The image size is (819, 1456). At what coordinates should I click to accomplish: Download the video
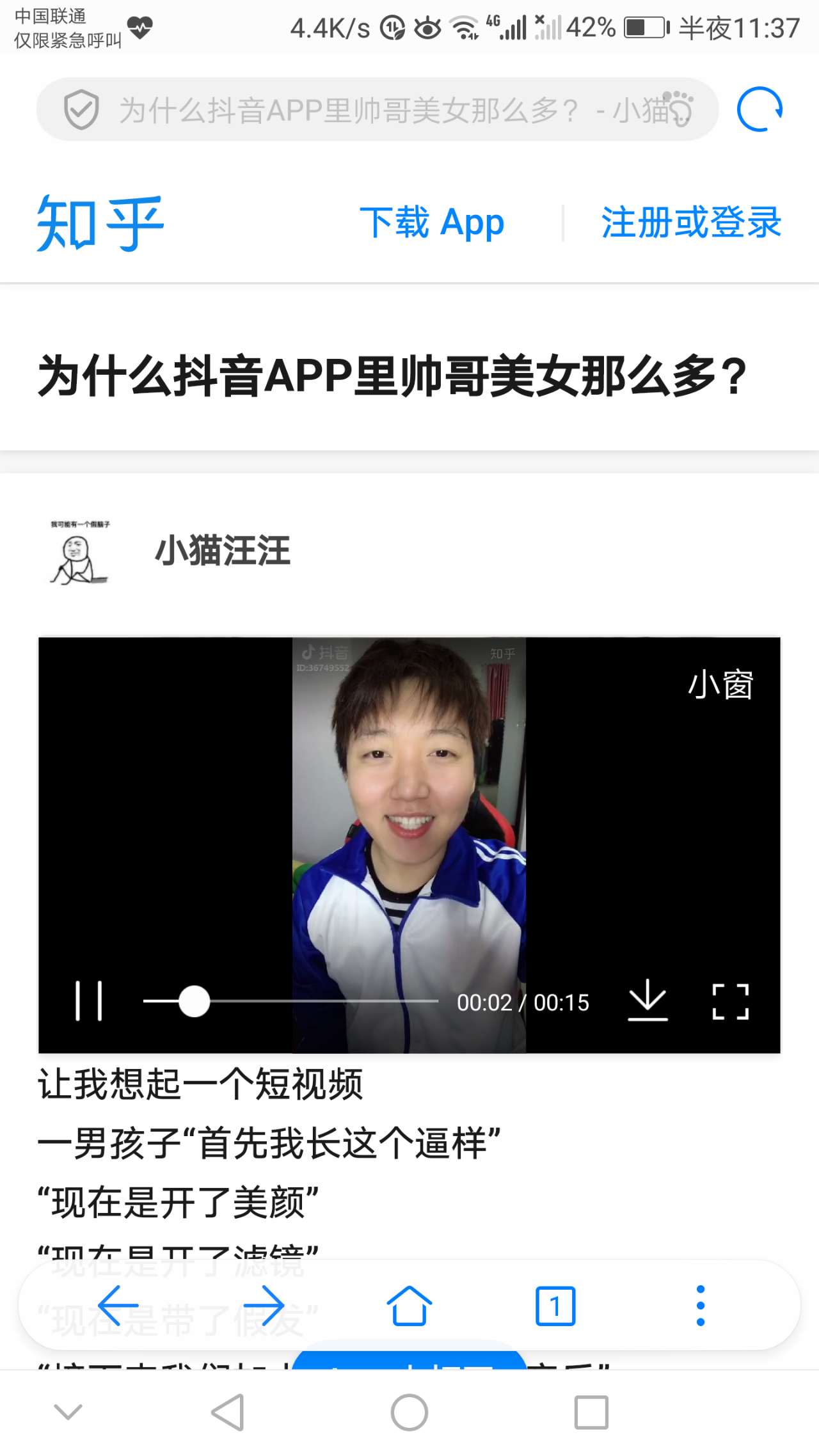(x=648, y=1001)
